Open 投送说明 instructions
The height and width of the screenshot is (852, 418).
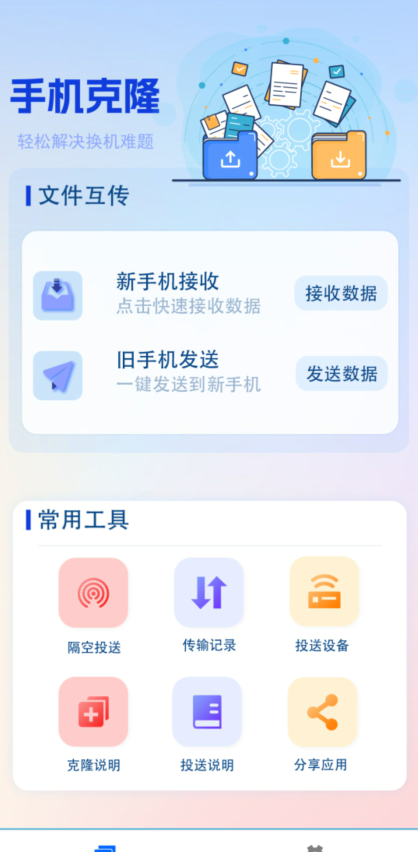207,725
